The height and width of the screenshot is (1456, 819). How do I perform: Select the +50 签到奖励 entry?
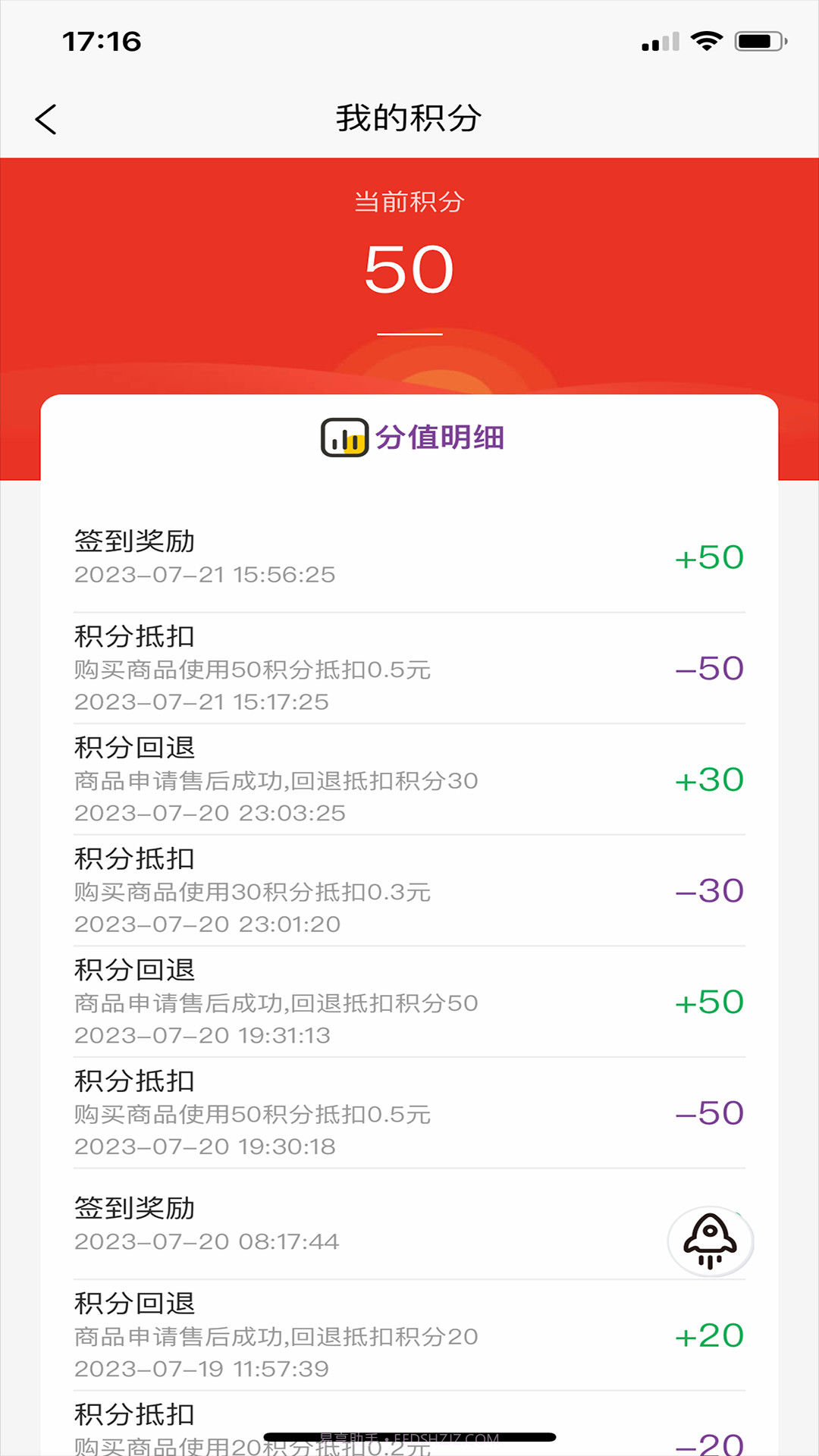click(409, 557)
